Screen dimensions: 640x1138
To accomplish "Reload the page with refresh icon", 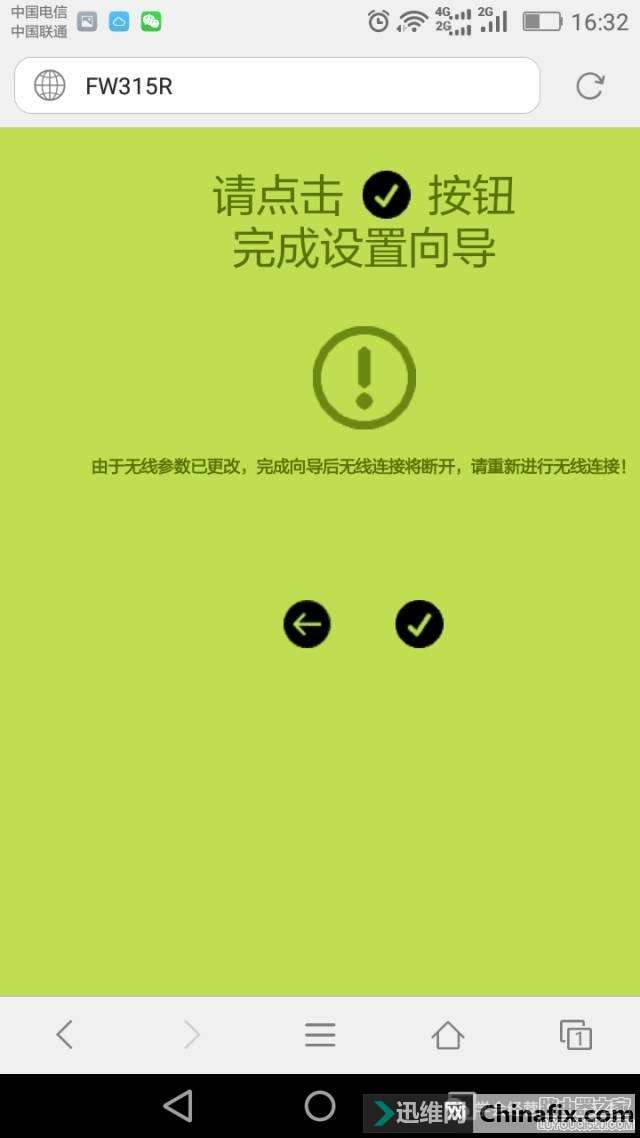I will [590, 86].
